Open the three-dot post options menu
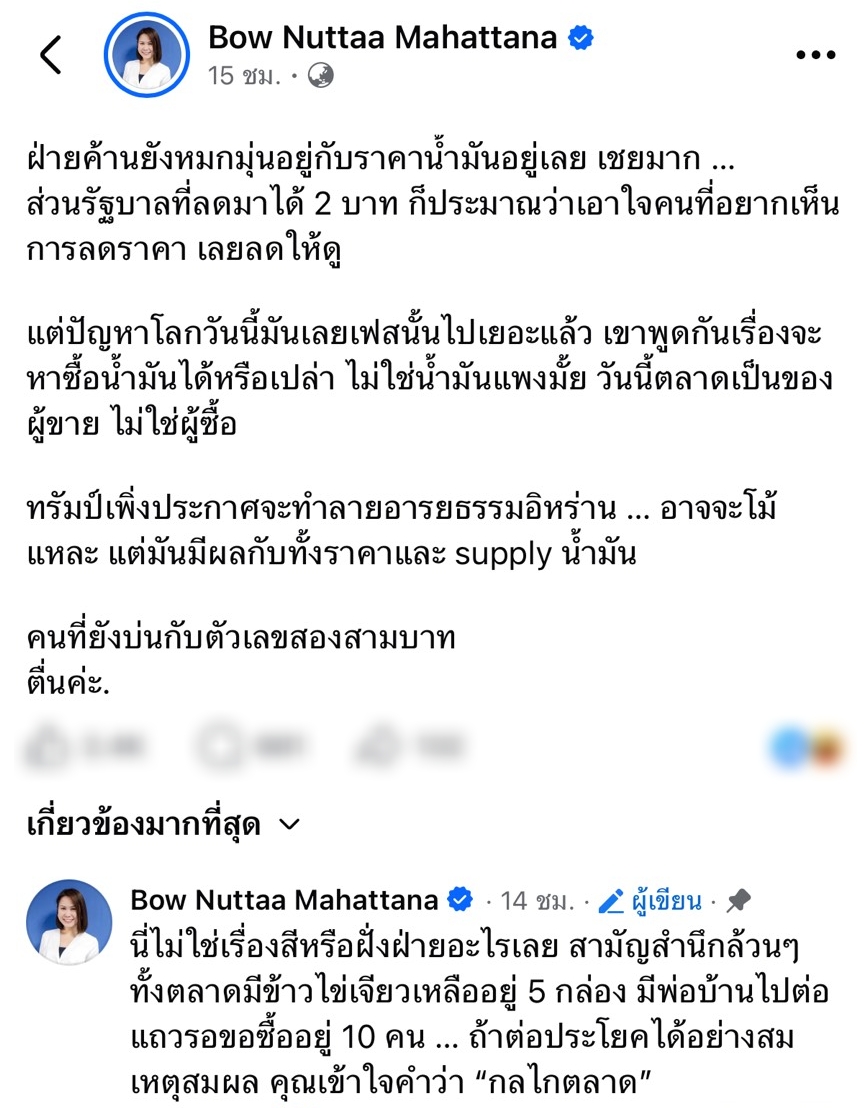 tap(815, 56)
